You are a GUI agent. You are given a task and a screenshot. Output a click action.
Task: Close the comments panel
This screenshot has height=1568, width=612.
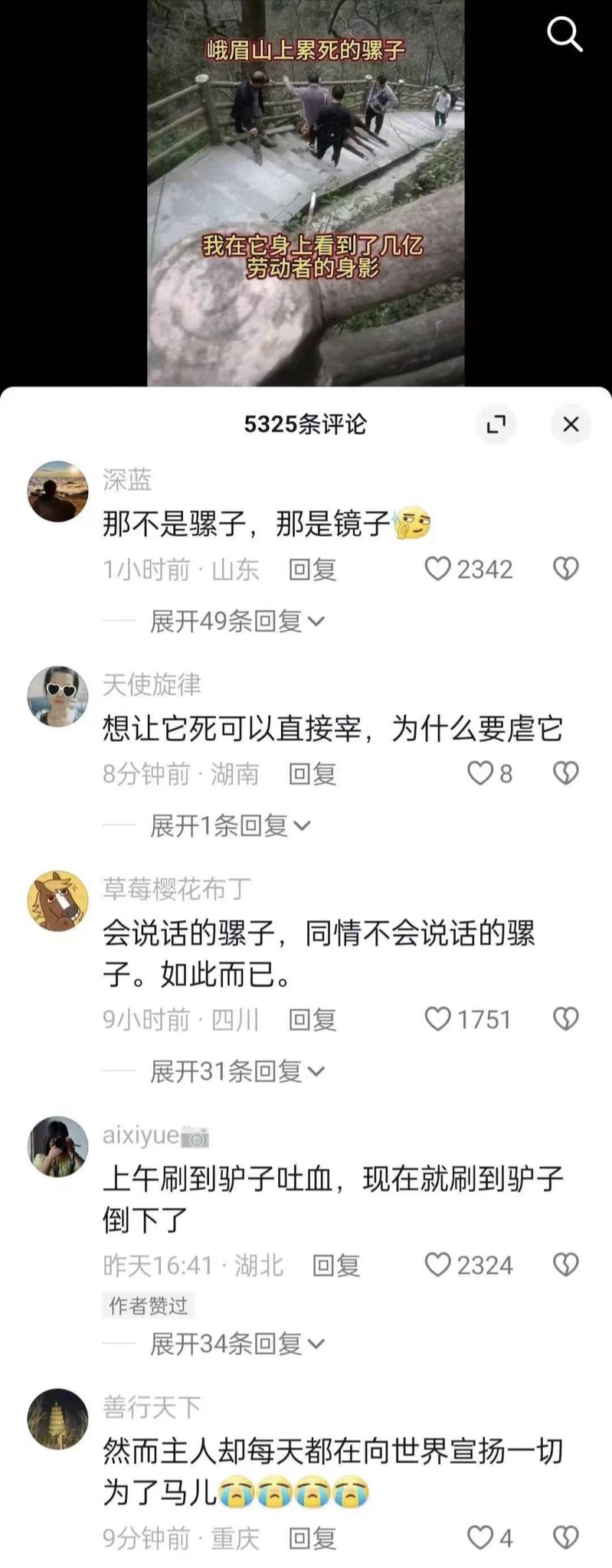(x=571, y=423)
